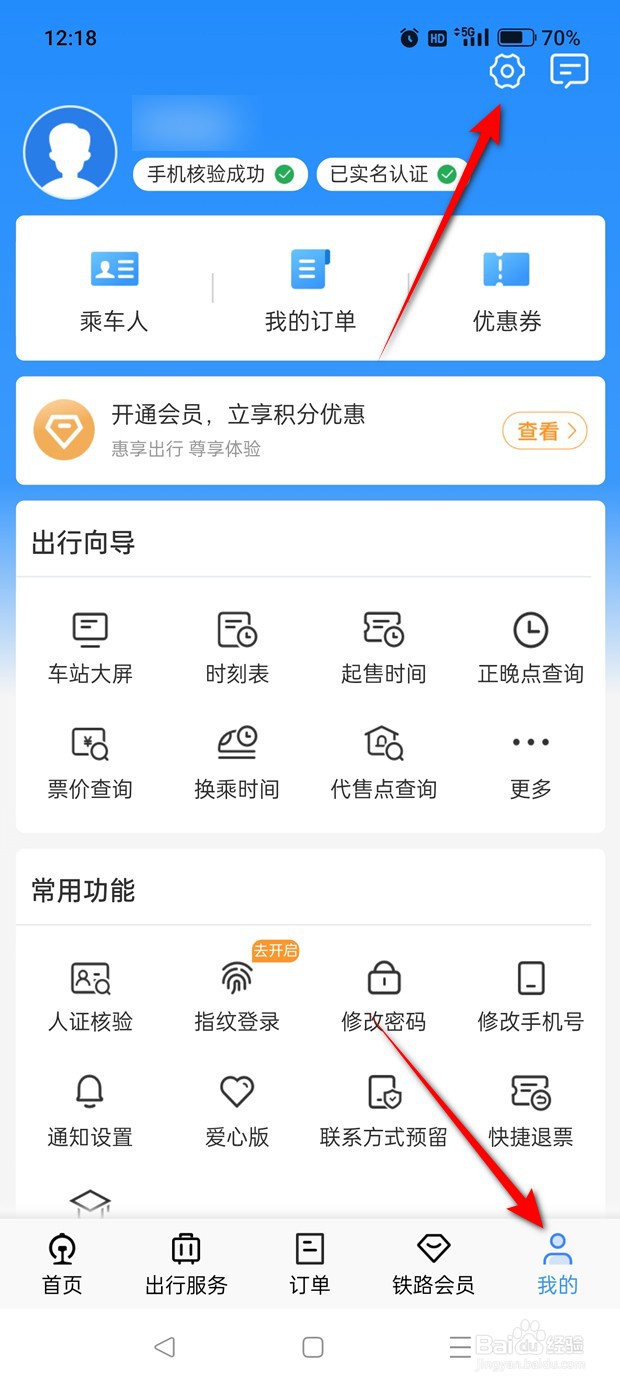
Task: Tap the profile avatar
Action: [70, 153]
